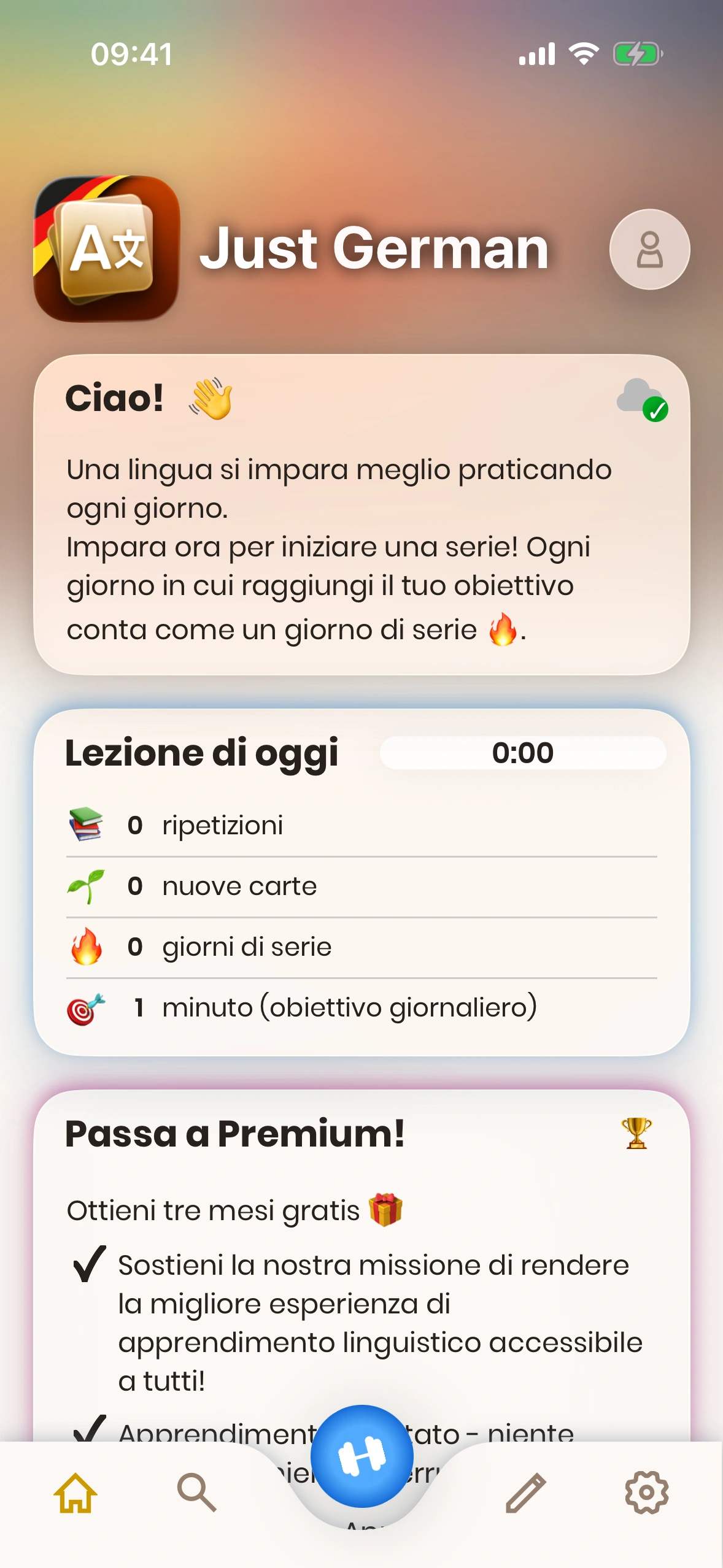Screen dimensions: 723x1568
Task: Open the Lezione di oggi card
Action: (x=362, y=883)
